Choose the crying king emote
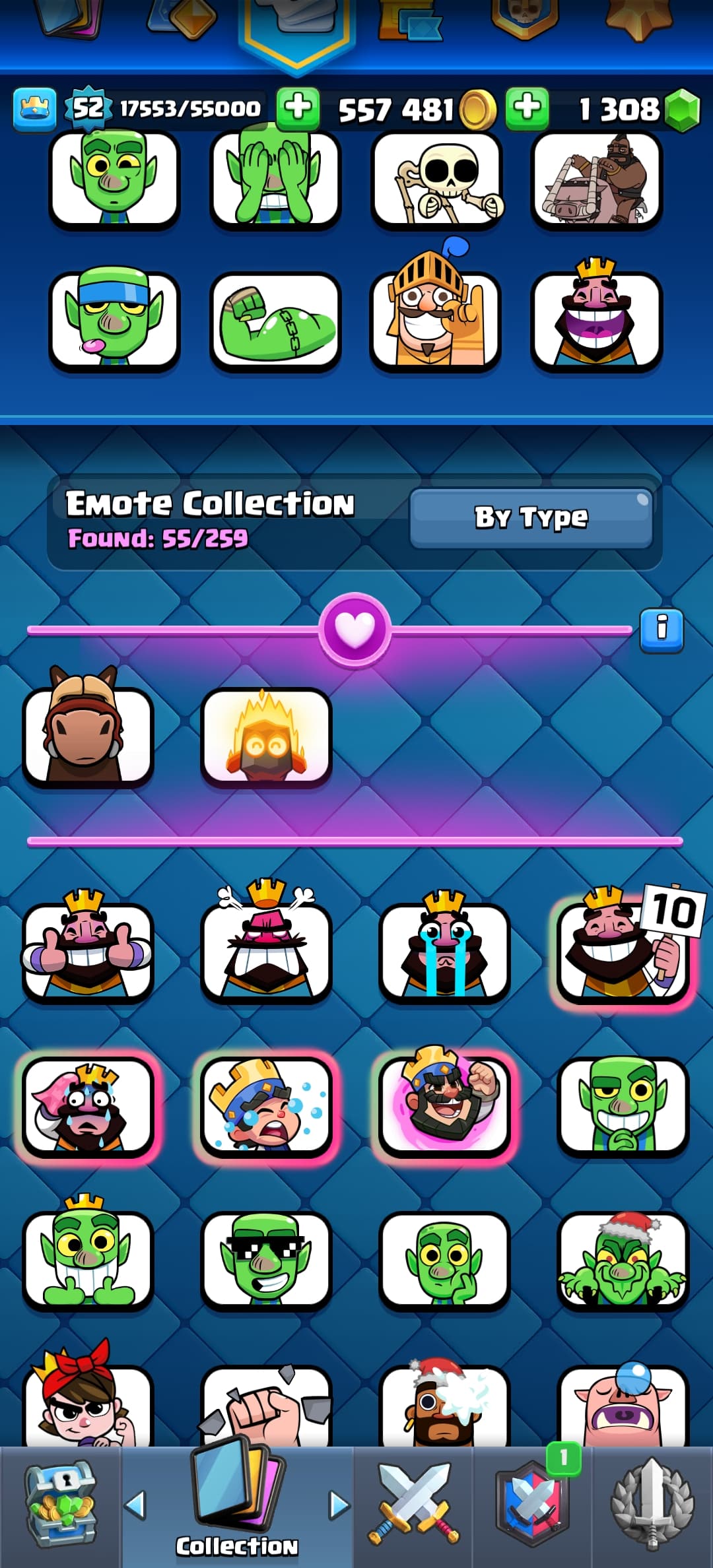 tap(444, 950)
